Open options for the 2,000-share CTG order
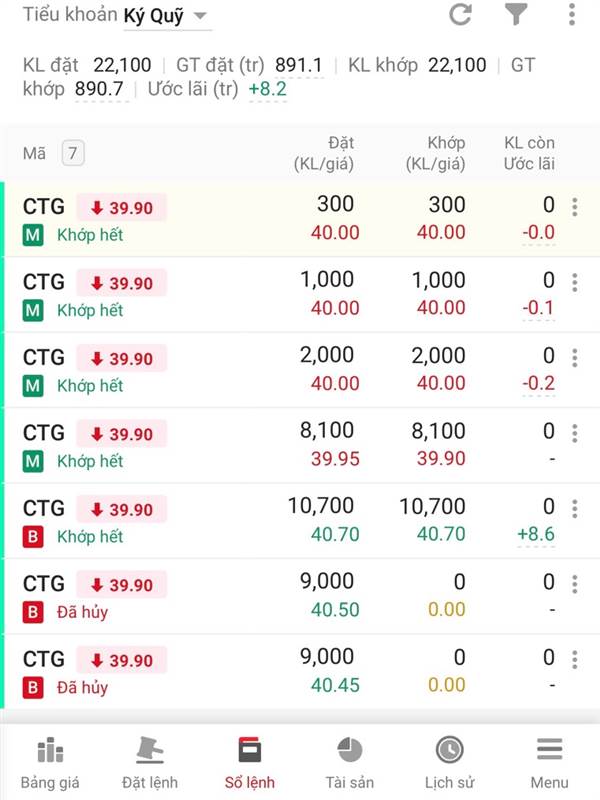Image resolution: width=600 pixels, height=800 pixels. click(x=574, y=358)
